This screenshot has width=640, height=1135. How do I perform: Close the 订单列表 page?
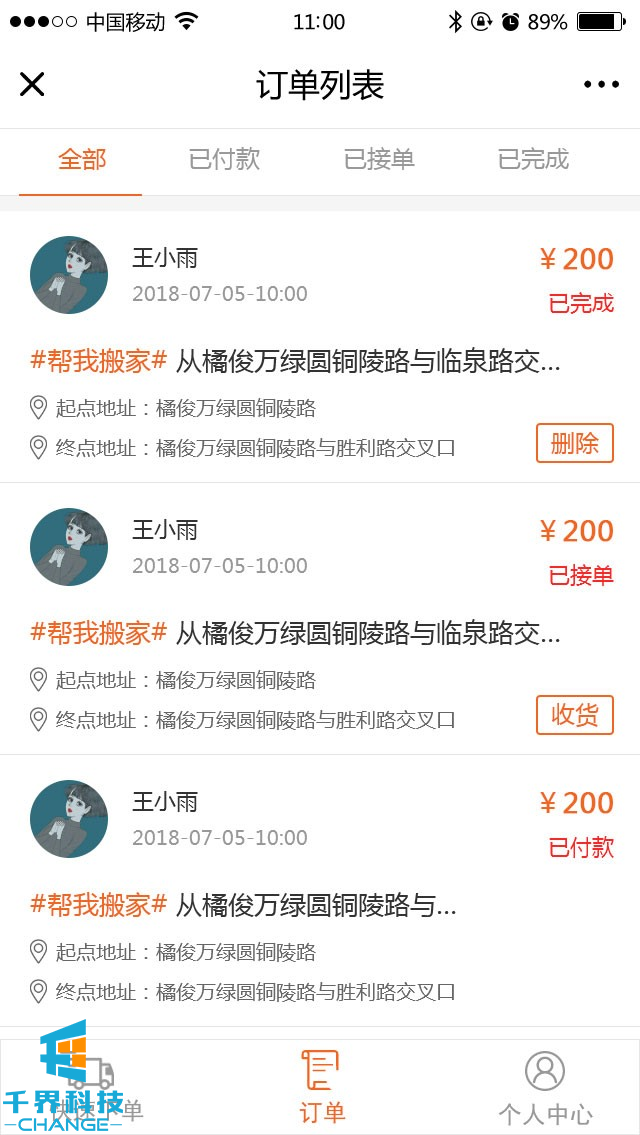(32, 85)
